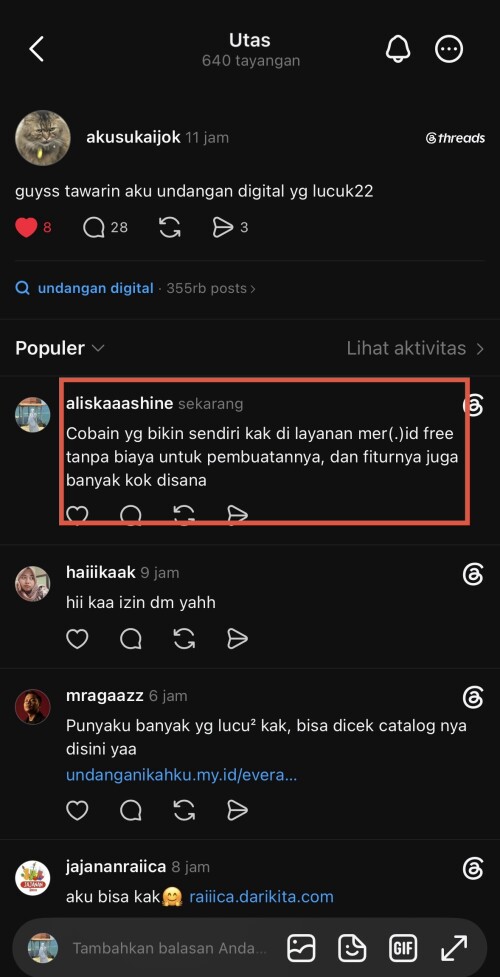The width and height of the screenshot is (500, 977).
Task: Tap the Tambahkan balasan Anda field
Action: point(169,948)
